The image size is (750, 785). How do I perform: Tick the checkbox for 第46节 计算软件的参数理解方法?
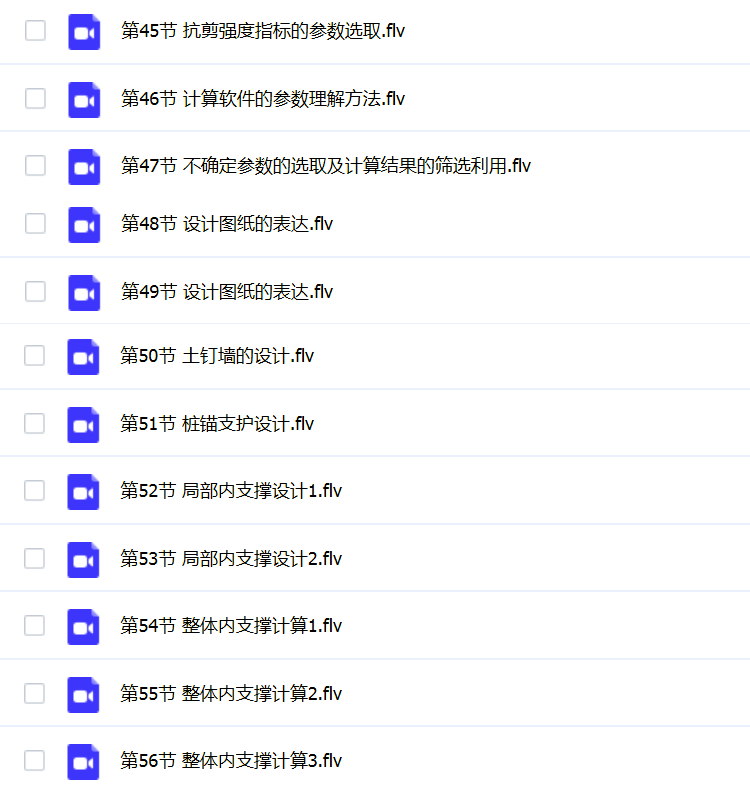(x=35, y=98)
